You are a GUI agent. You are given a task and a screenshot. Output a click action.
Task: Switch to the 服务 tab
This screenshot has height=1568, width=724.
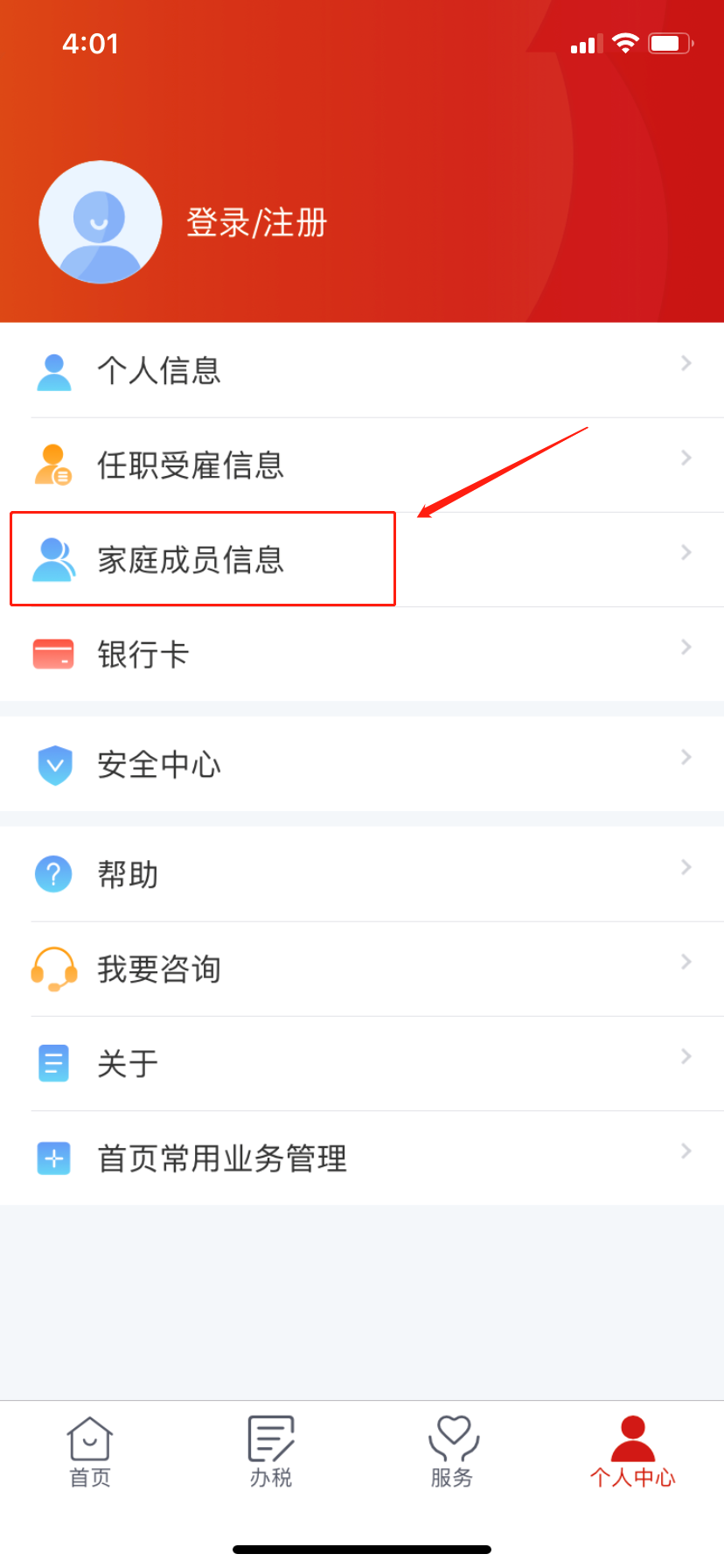(x=452, y=1452)
